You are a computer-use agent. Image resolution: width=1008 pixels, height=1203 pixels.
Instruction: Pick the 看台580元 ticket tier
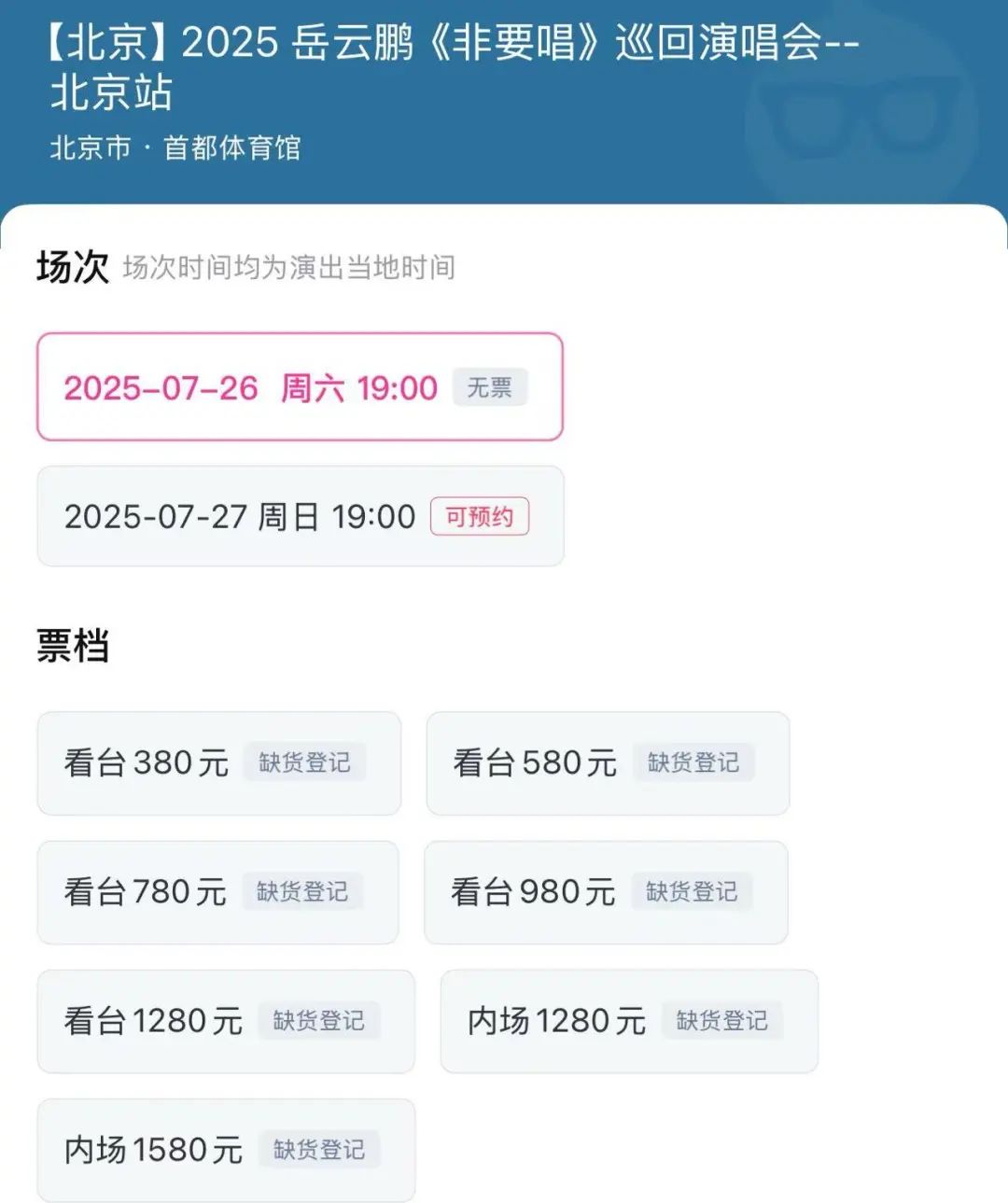[x=608, y=762]
